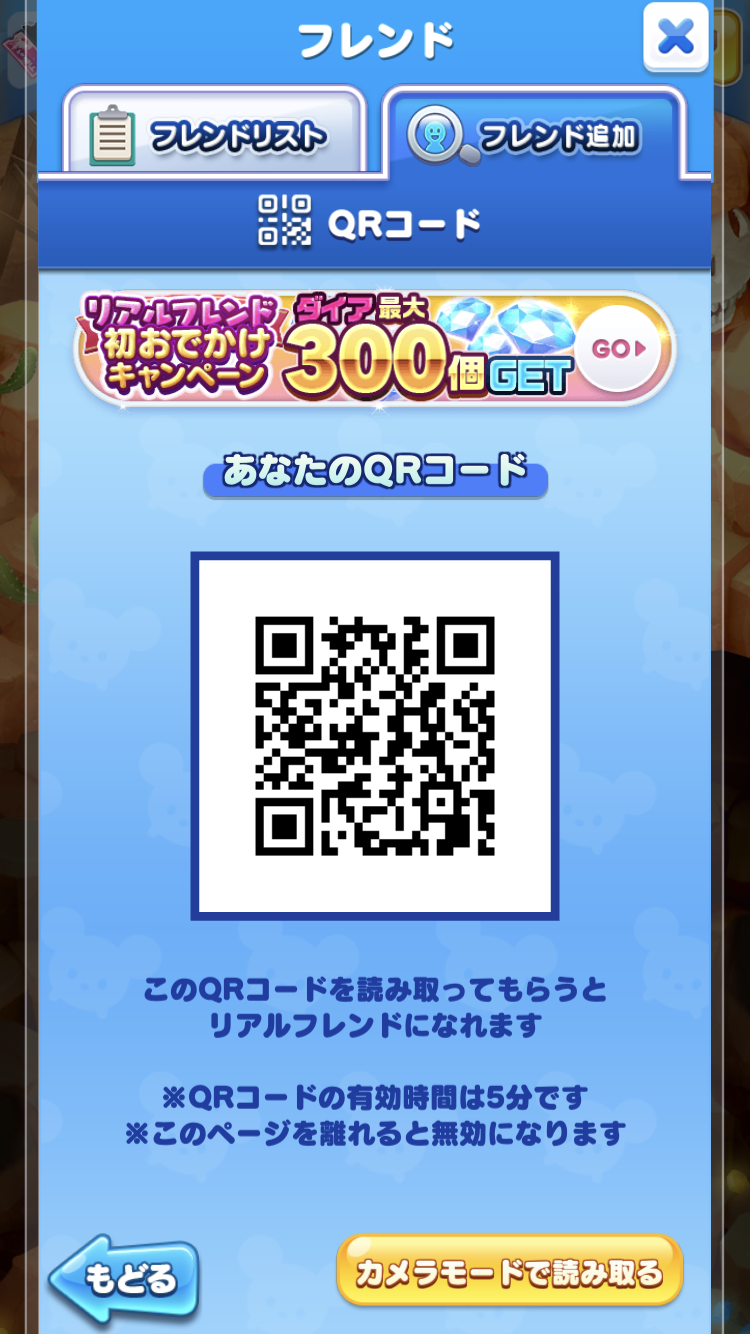Go back with the もどる button
Screen dimensions: 750x1334
(124, 1278)
